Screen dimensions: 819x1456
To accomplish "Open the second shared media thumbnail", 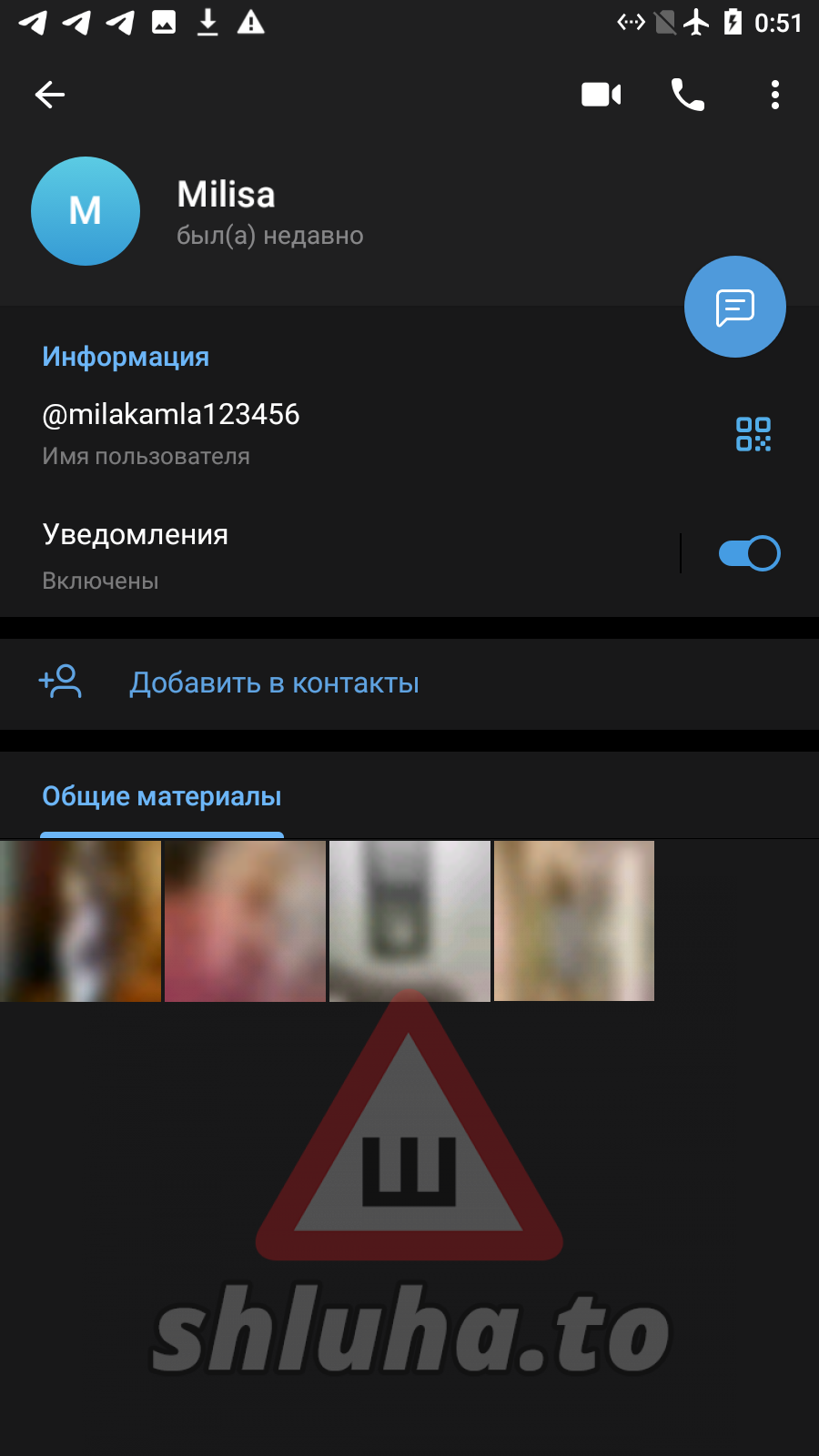I will (245, 921).
